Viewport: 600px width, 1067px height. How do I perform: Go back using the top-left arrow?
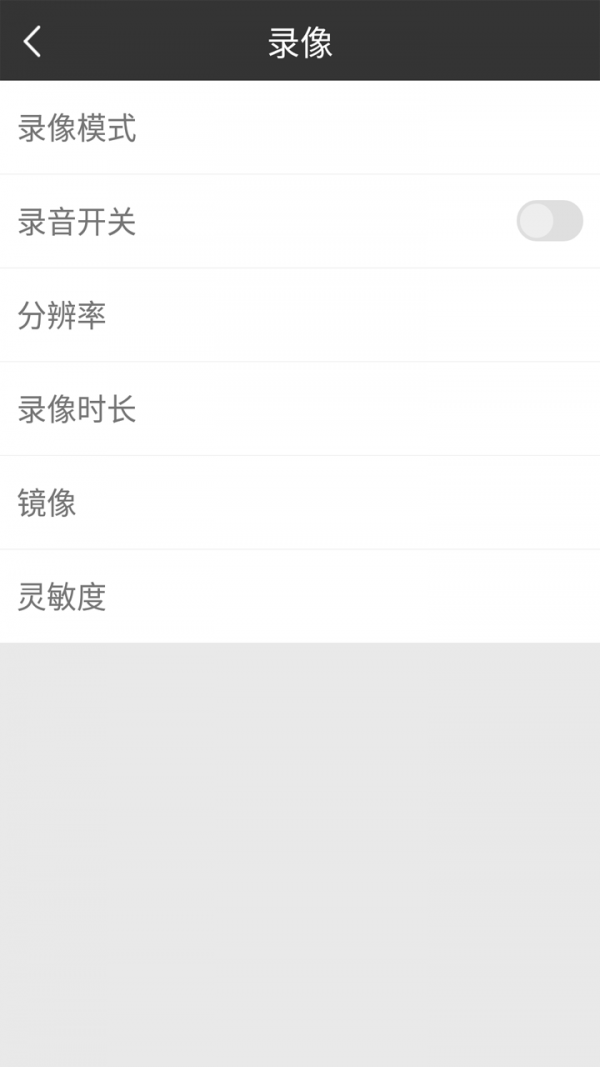coord(32,42)
